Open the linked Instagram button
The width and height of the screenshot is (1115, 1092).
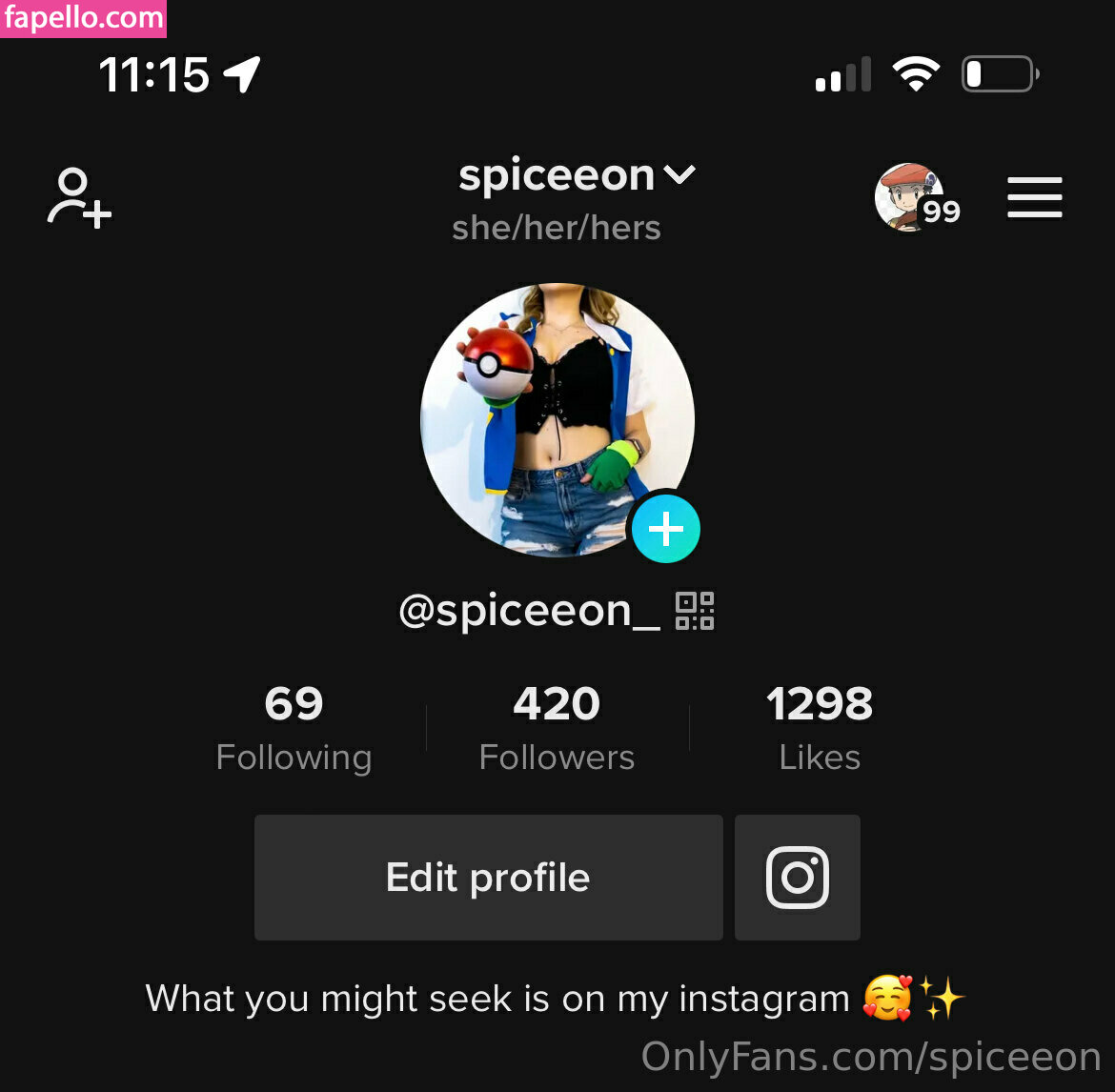(x=798, y=878)
